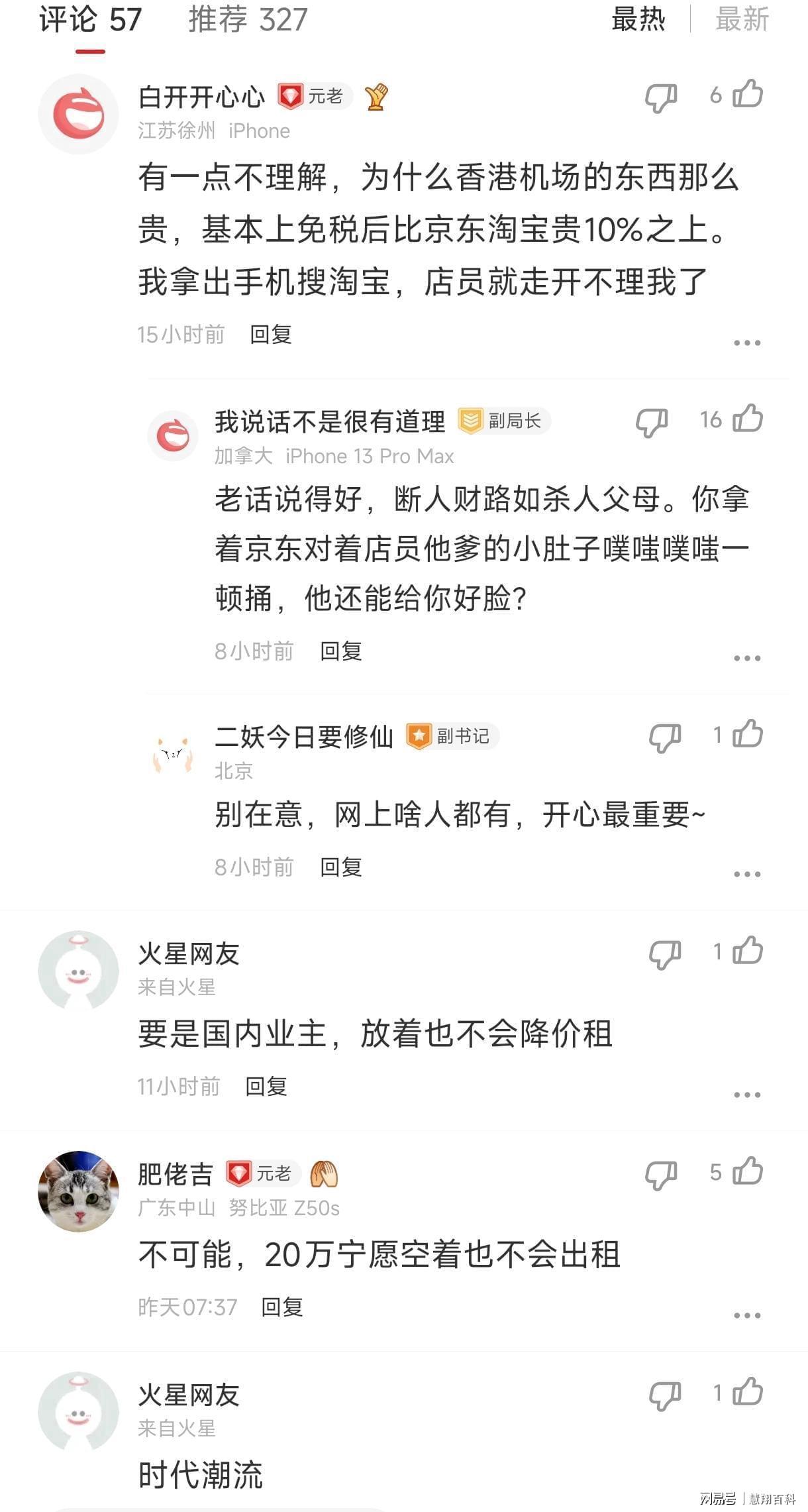Like the comment 要是国内业主，放着也不会降价租

point(748,952)
